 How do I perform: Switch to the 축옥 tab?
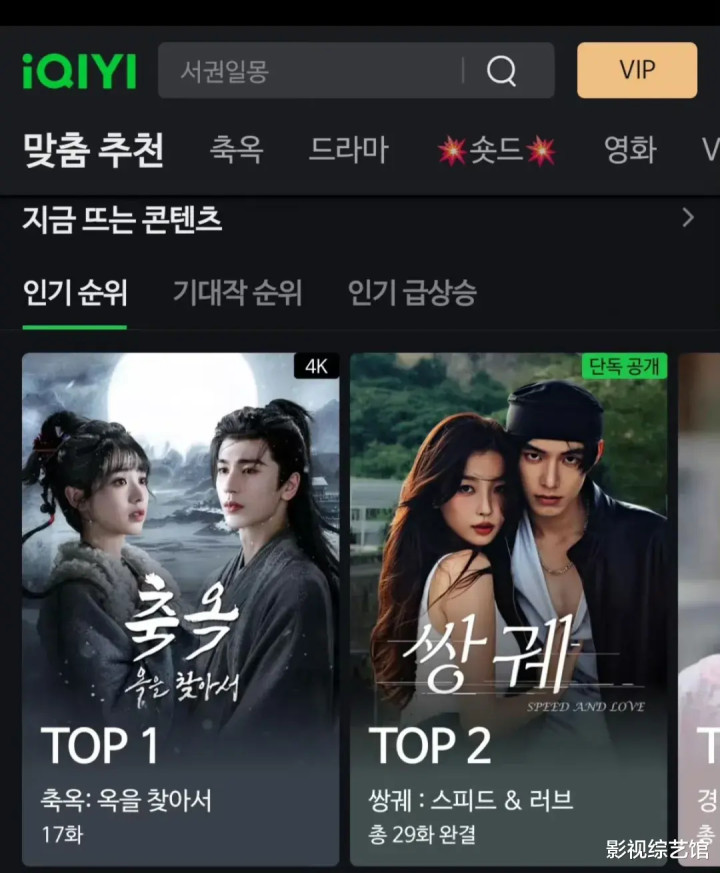click(x=236, y=149)
